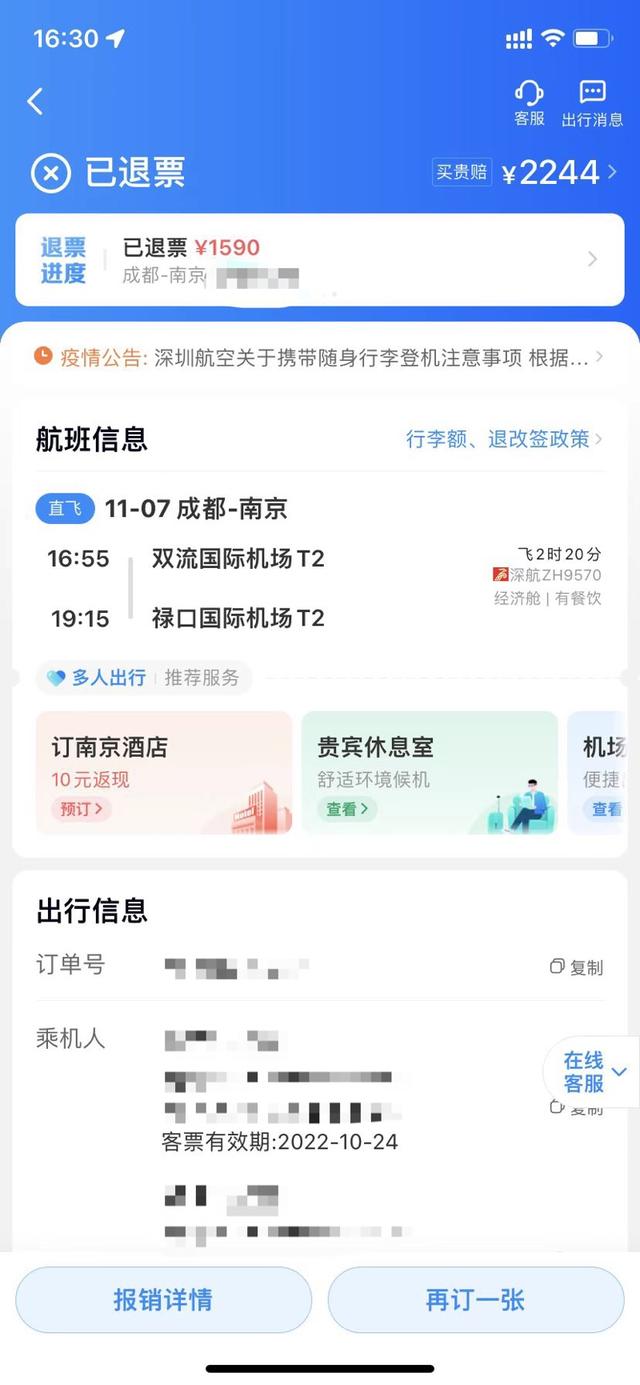Image resolution: width=640 pixels, height=1385 pixels.
Task: Expand the ¥2244 price details
Action: (560, 173)
